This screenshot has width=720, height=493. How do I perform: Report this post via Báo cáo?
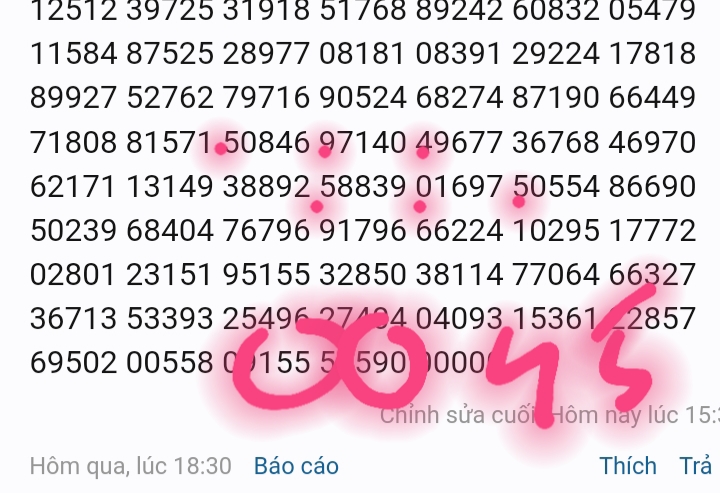pos(296,466)
